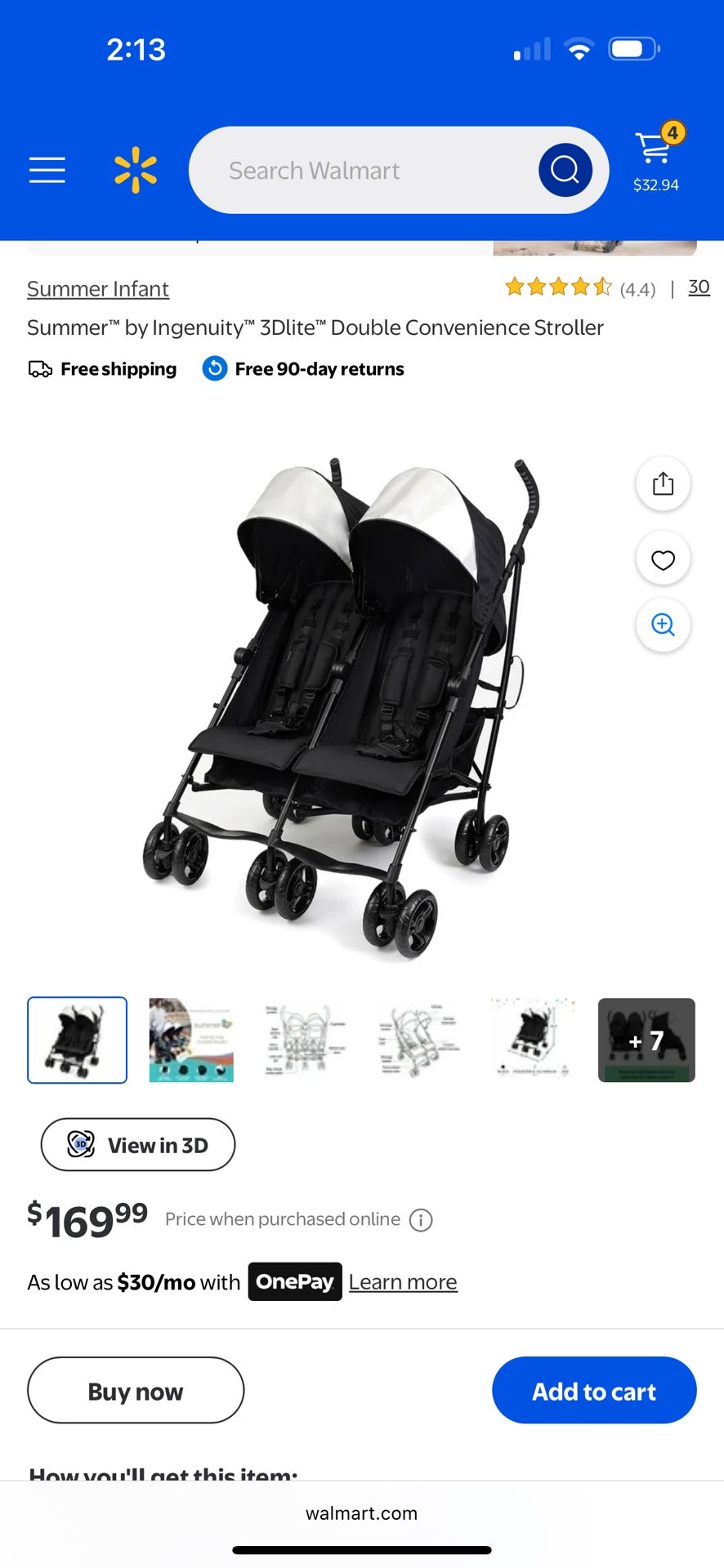Image resolution: width=724 pixels, height=1568 pixels.
Task: Toggle the View in 3D mode
Action: [x=137, y=1145]
